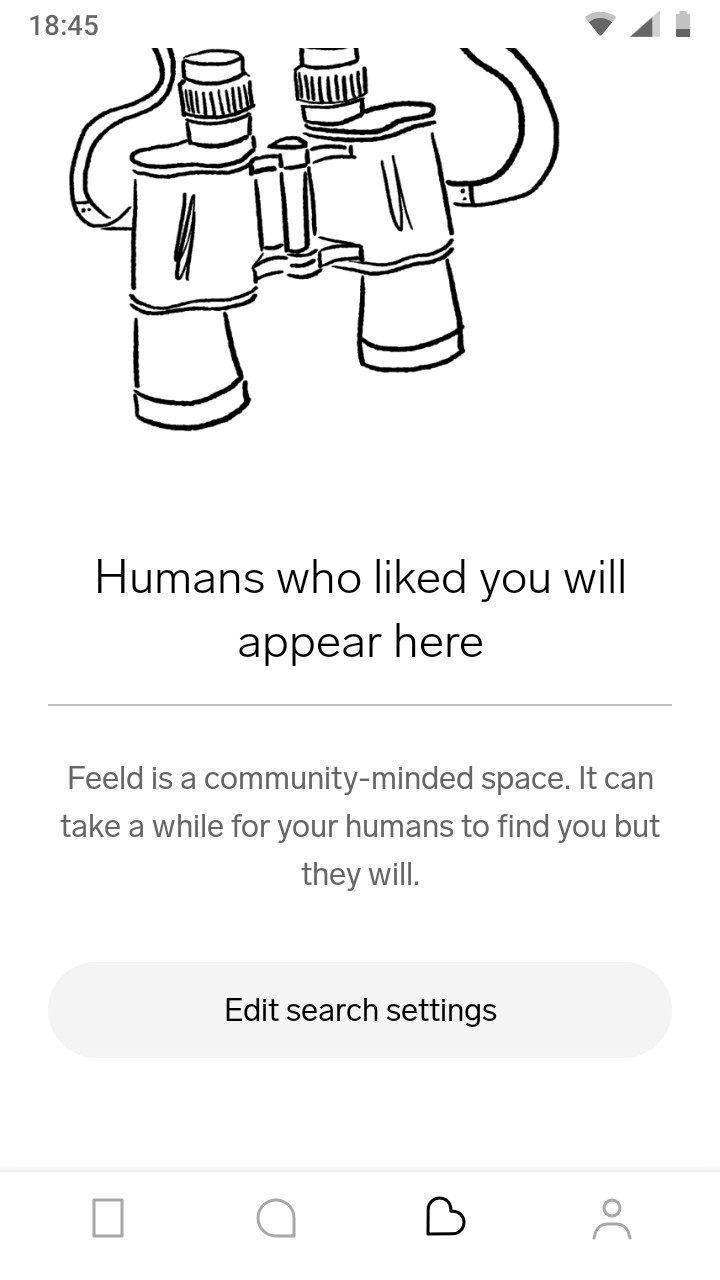
Task: Tap the community-minded space description text
Action: pos(360,825)
